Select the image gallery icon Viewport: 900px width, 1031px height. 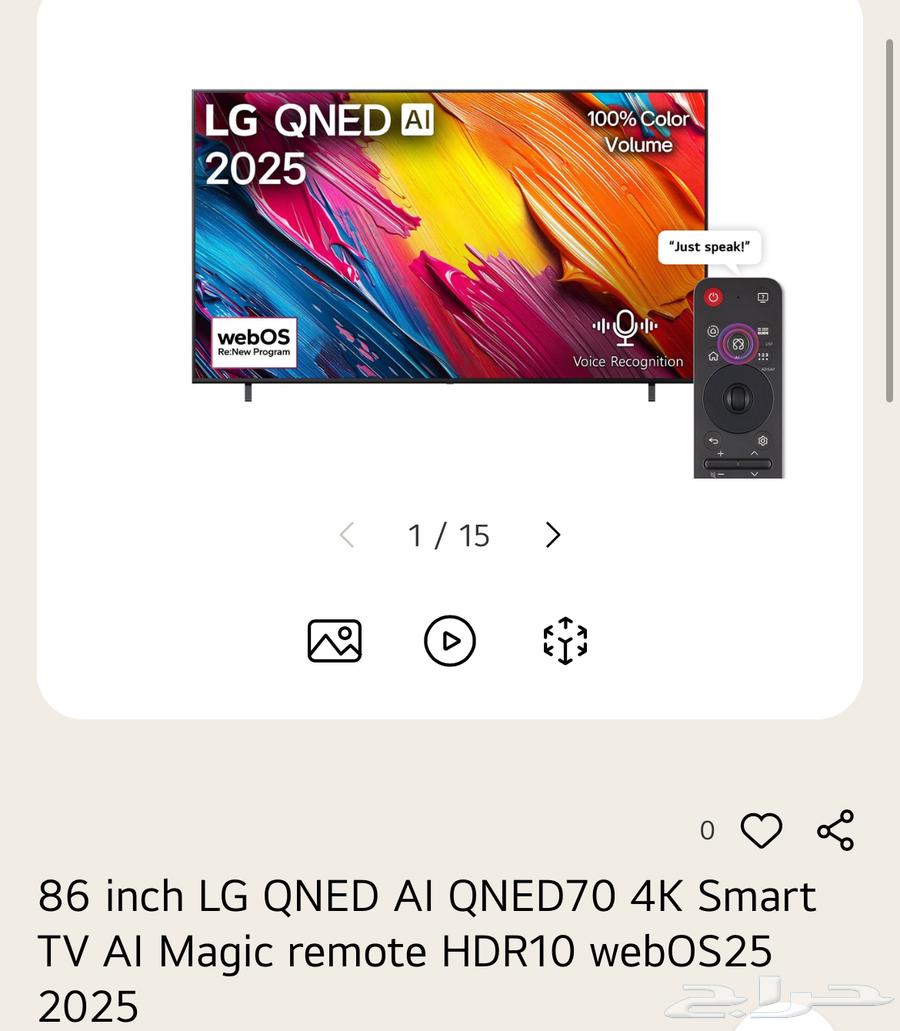tap(333, 640)
